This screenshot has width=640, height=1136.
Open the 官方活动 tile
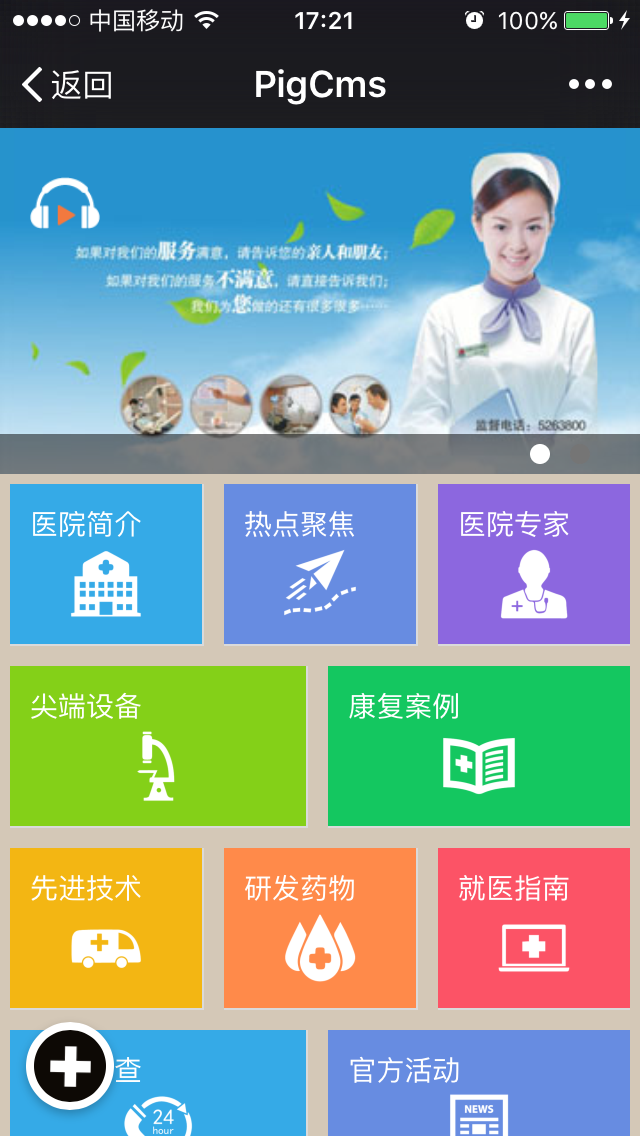pyautogui.click(x=479, y=1085)
